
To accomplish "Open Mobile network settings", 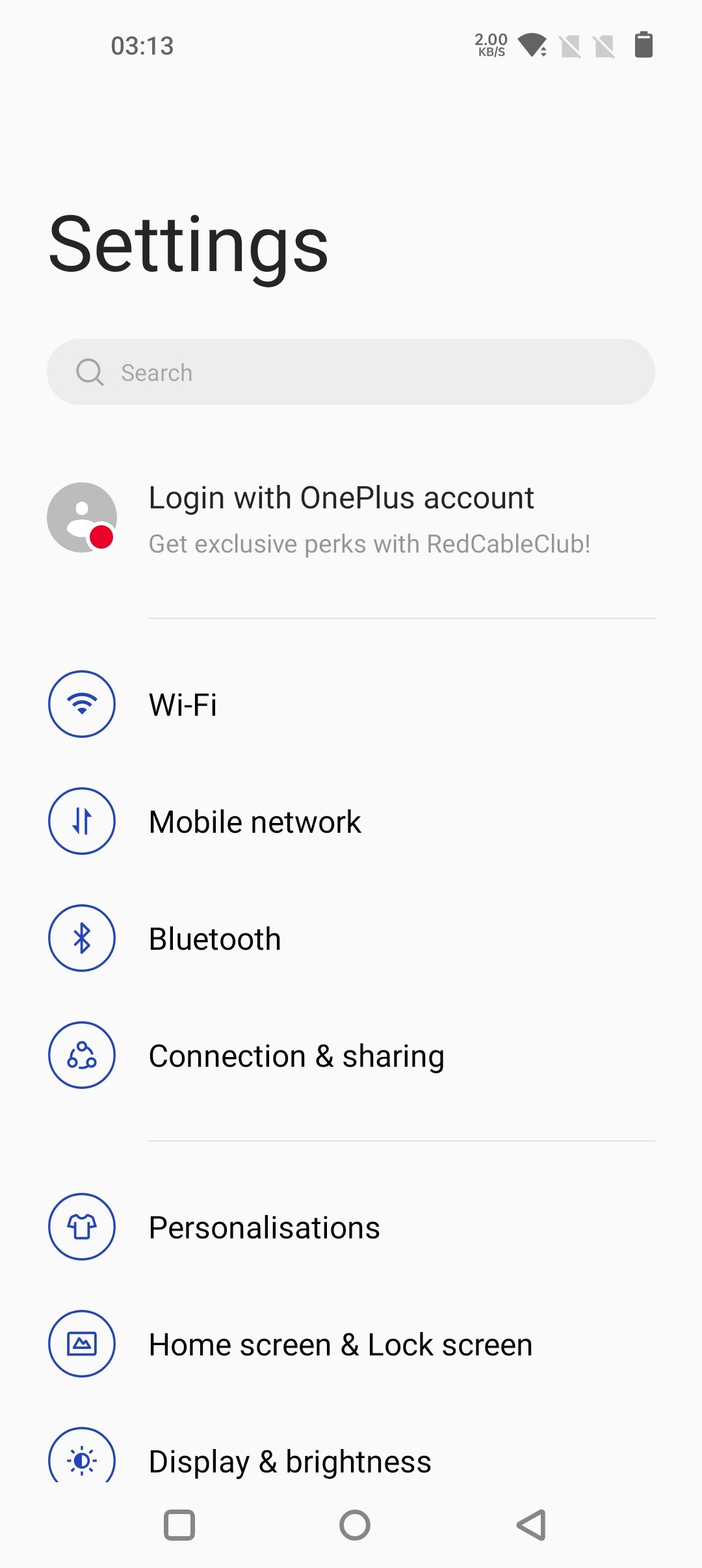I will [351, 821].
